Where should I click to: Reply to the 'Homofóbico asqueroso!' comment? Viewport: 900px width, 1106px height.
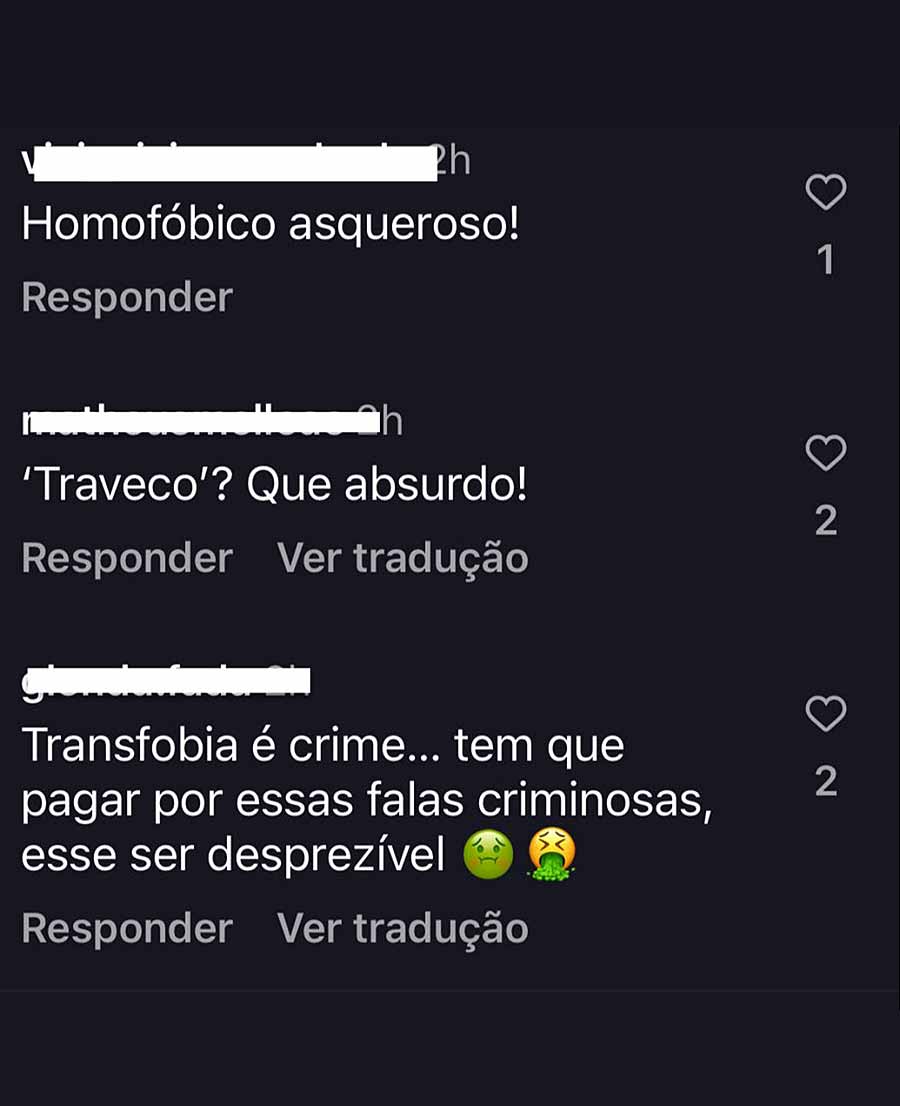127,297
